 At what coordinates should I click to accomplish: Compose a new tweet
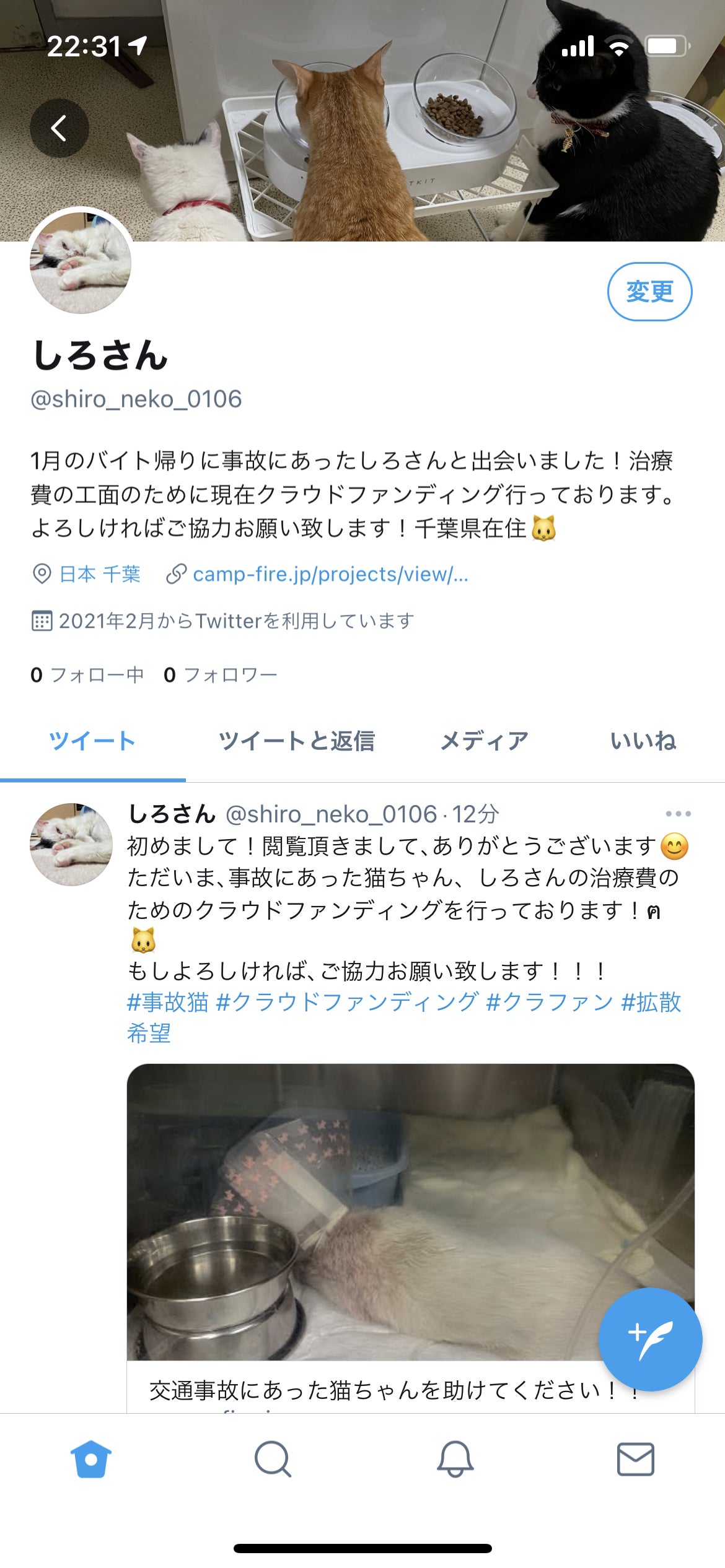pos(650,1339)
